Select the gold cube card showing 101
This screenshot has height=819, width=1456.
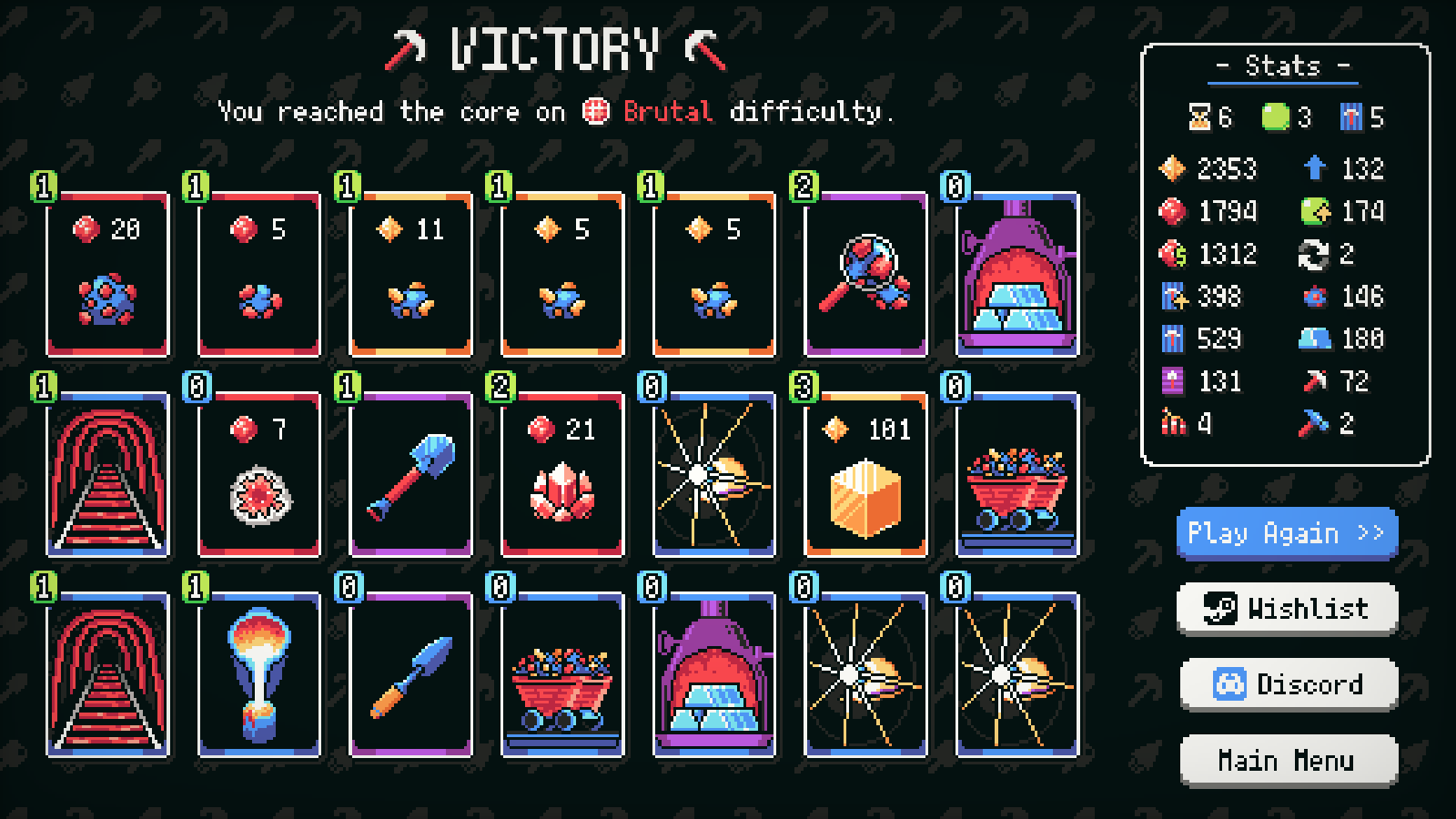point(865,474)
